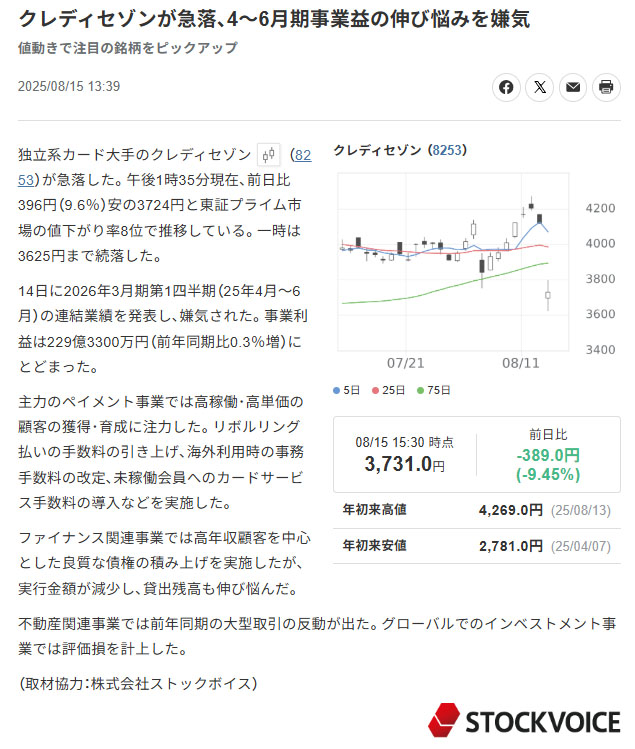The height and width of the screenshot is (749, 635).
Task: Open the candlestick chart icon beside クレディセゾン
Action: [x=268, y=155]
